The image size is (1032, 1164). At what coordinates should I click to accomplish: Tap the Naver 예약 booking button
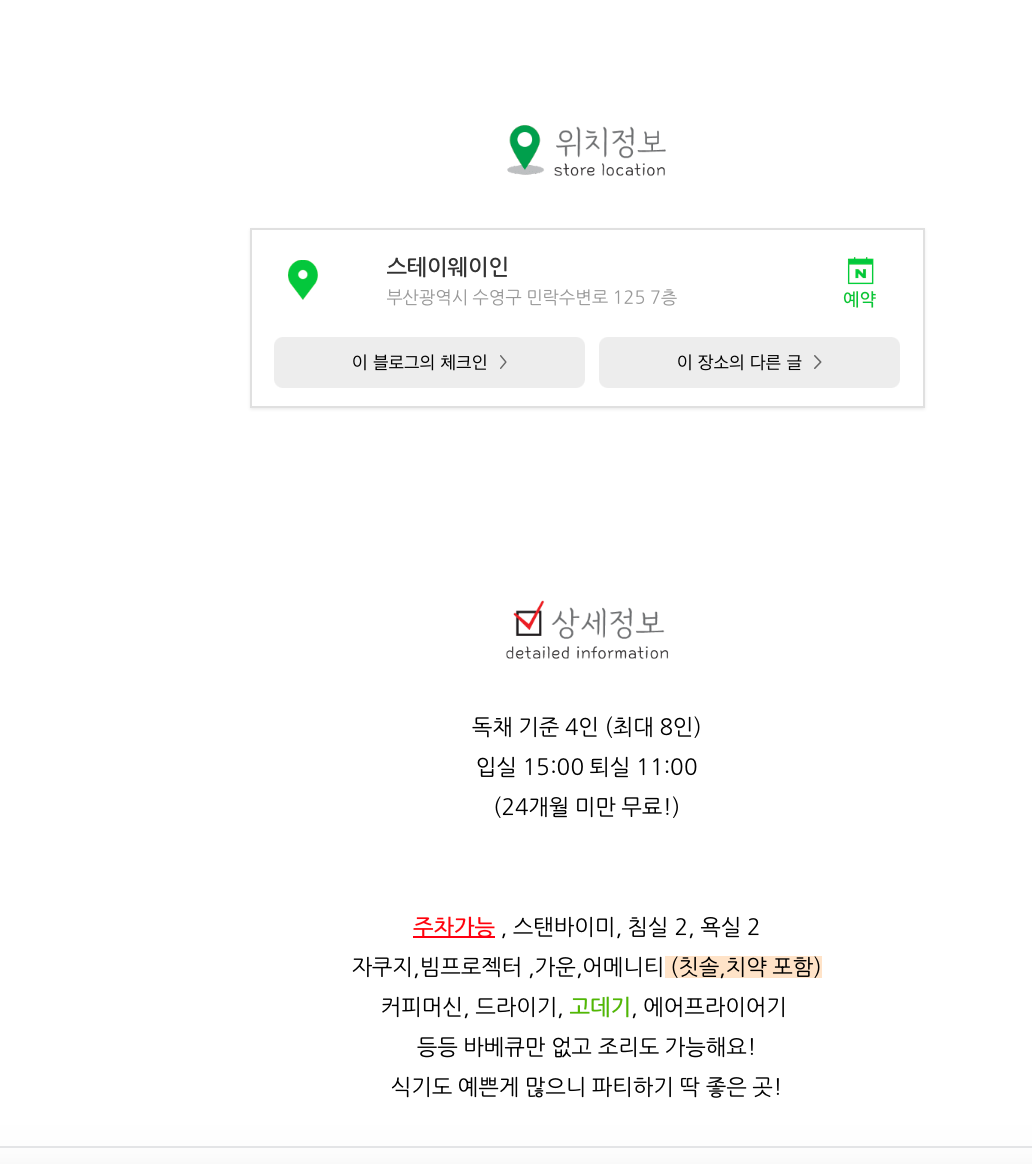tap(859, 283)
